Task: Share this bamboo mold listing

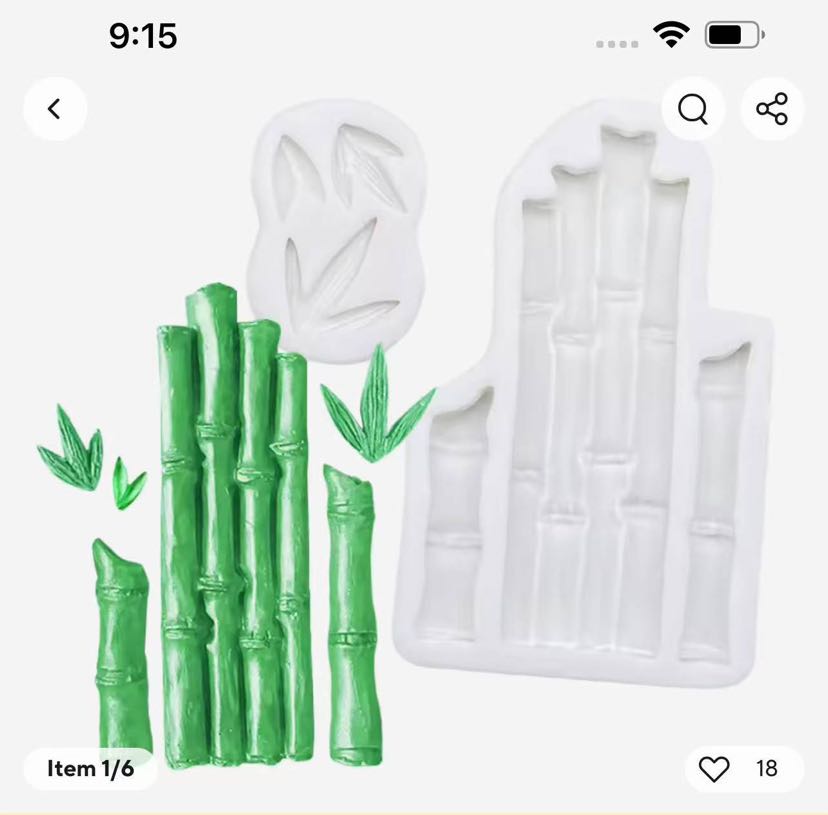Action: (771, 108)
